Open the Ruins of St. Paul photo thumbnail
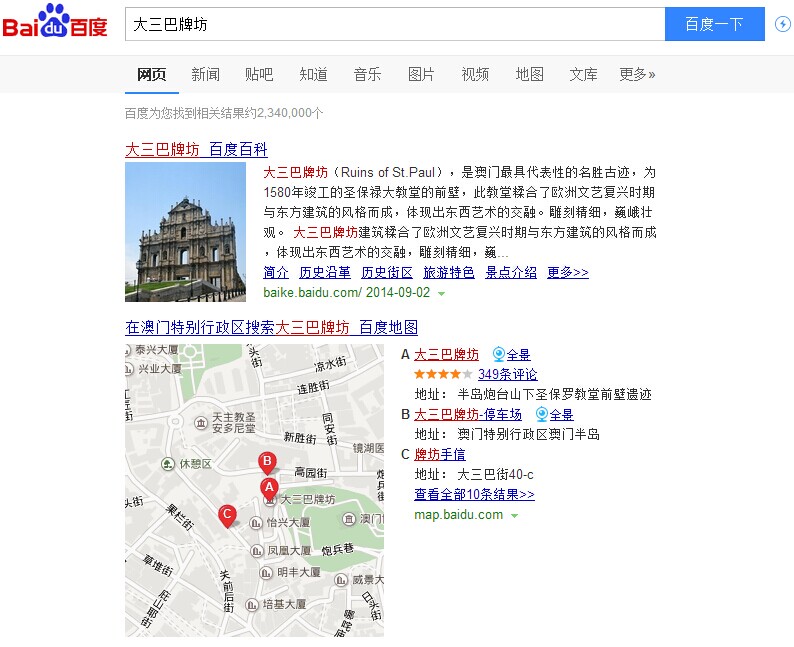Image resolution: width=794 pixels, height=647 pixels. click(185, 231)
